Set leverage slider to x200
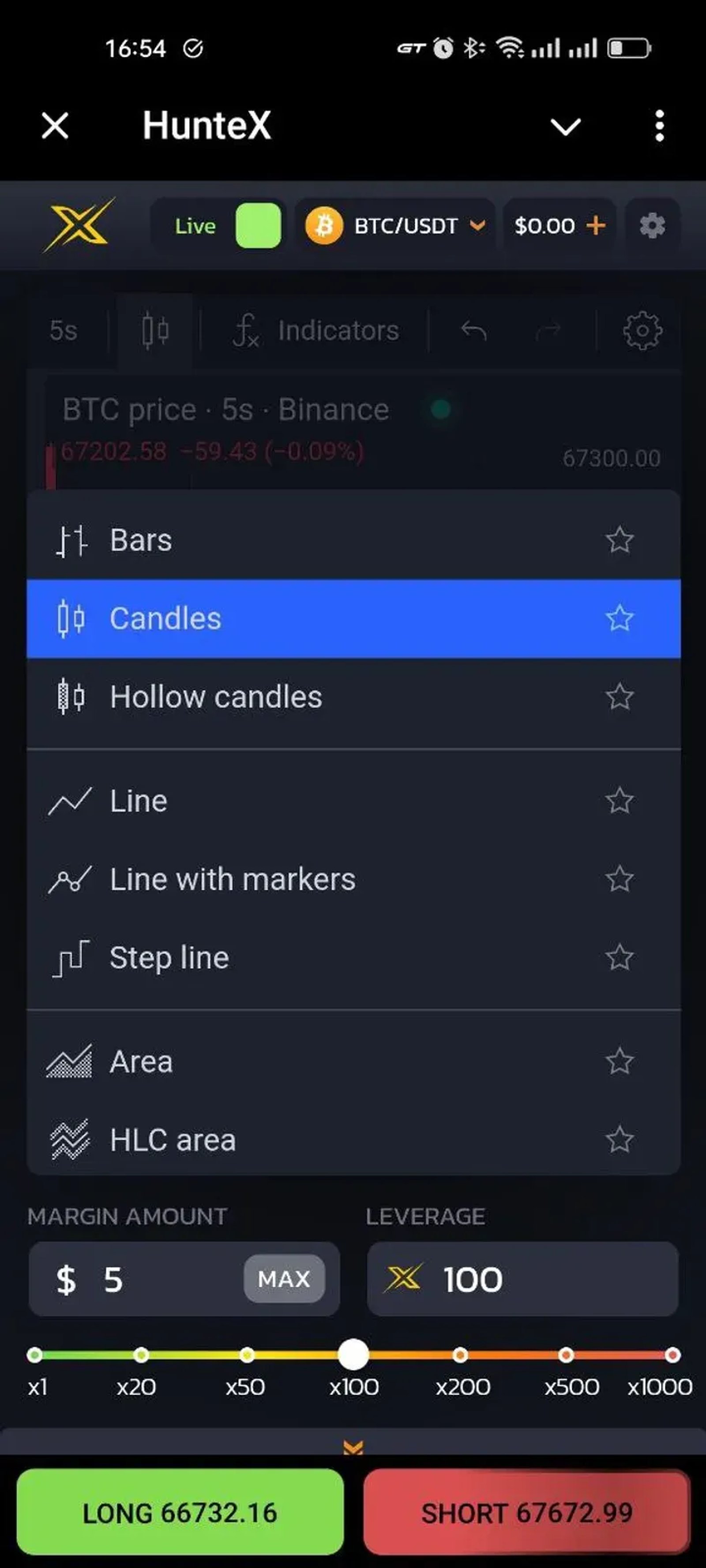This screenshot has width=706, height=1568. [x=460, y=1354]
